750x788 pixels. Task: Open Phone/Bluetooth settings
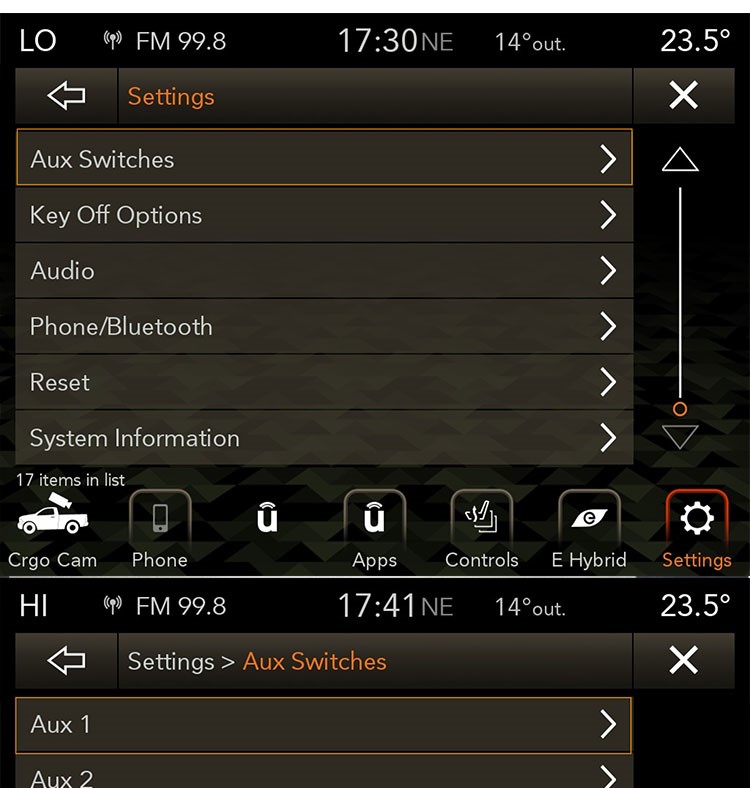point(324,327)
